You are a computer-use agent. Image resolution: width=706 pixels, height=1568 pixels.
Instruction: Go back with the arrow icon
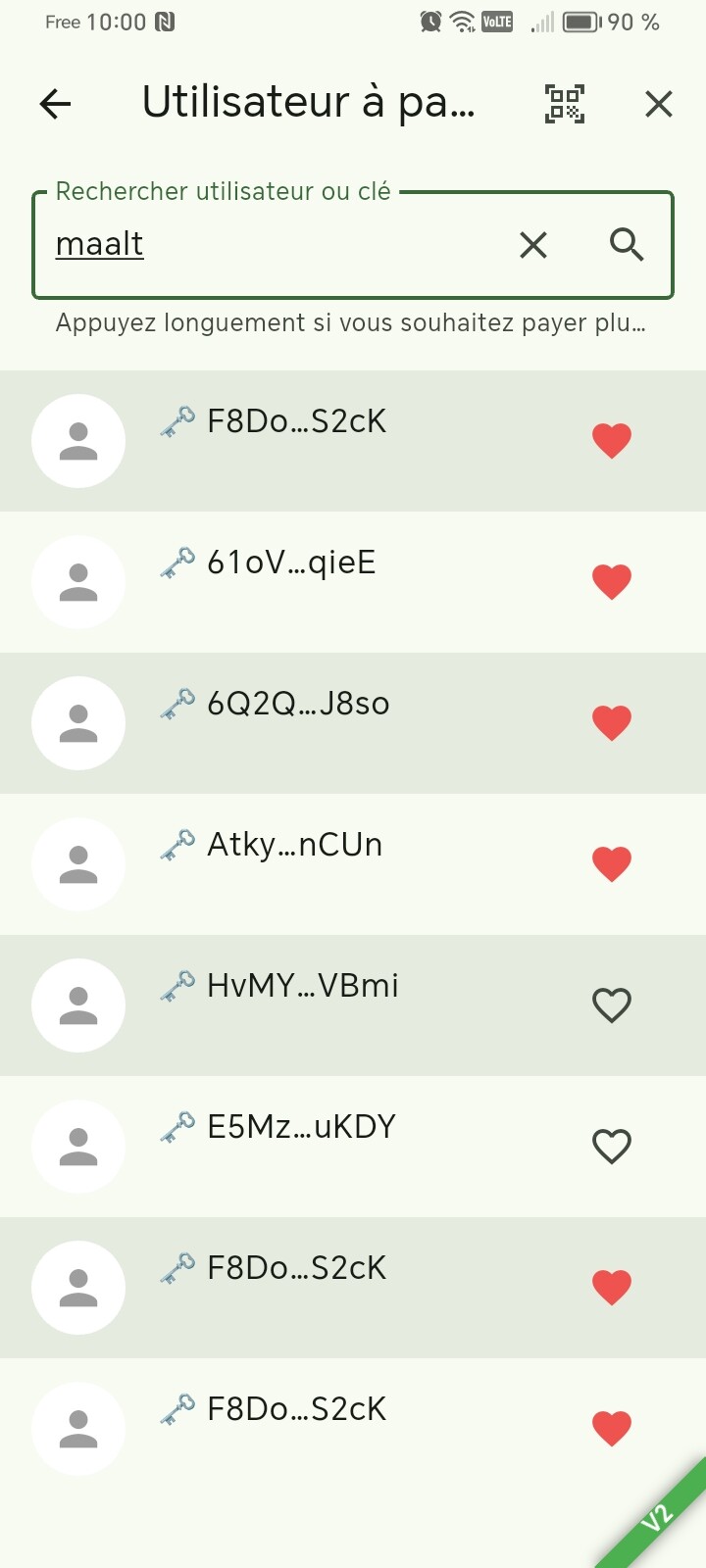tap(56, 104)
